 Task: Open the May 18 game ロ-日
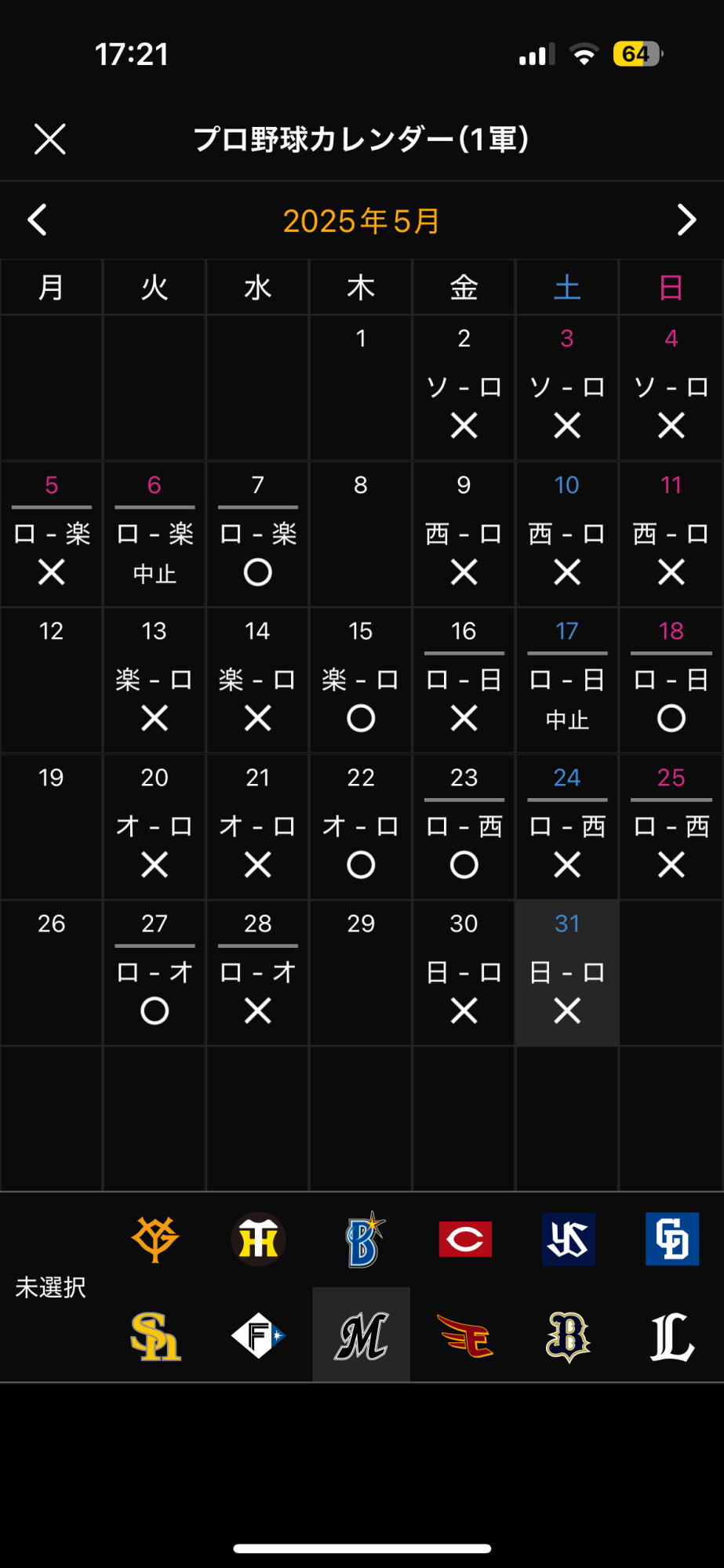click(671, 681)
